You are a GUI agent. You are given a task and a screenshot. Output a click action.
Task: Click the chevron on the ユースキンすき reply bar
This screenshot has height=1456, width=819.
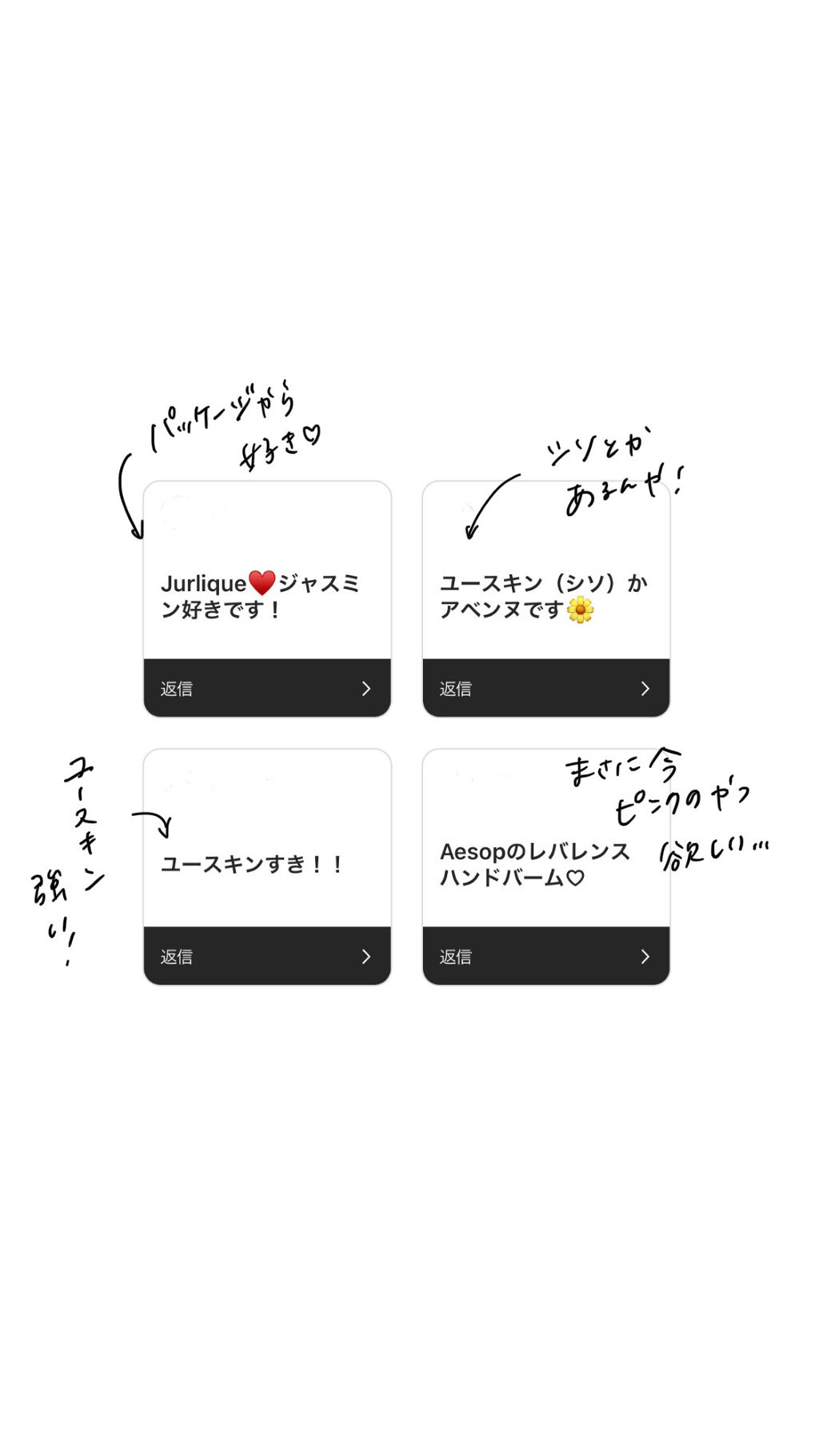(366, 957)
